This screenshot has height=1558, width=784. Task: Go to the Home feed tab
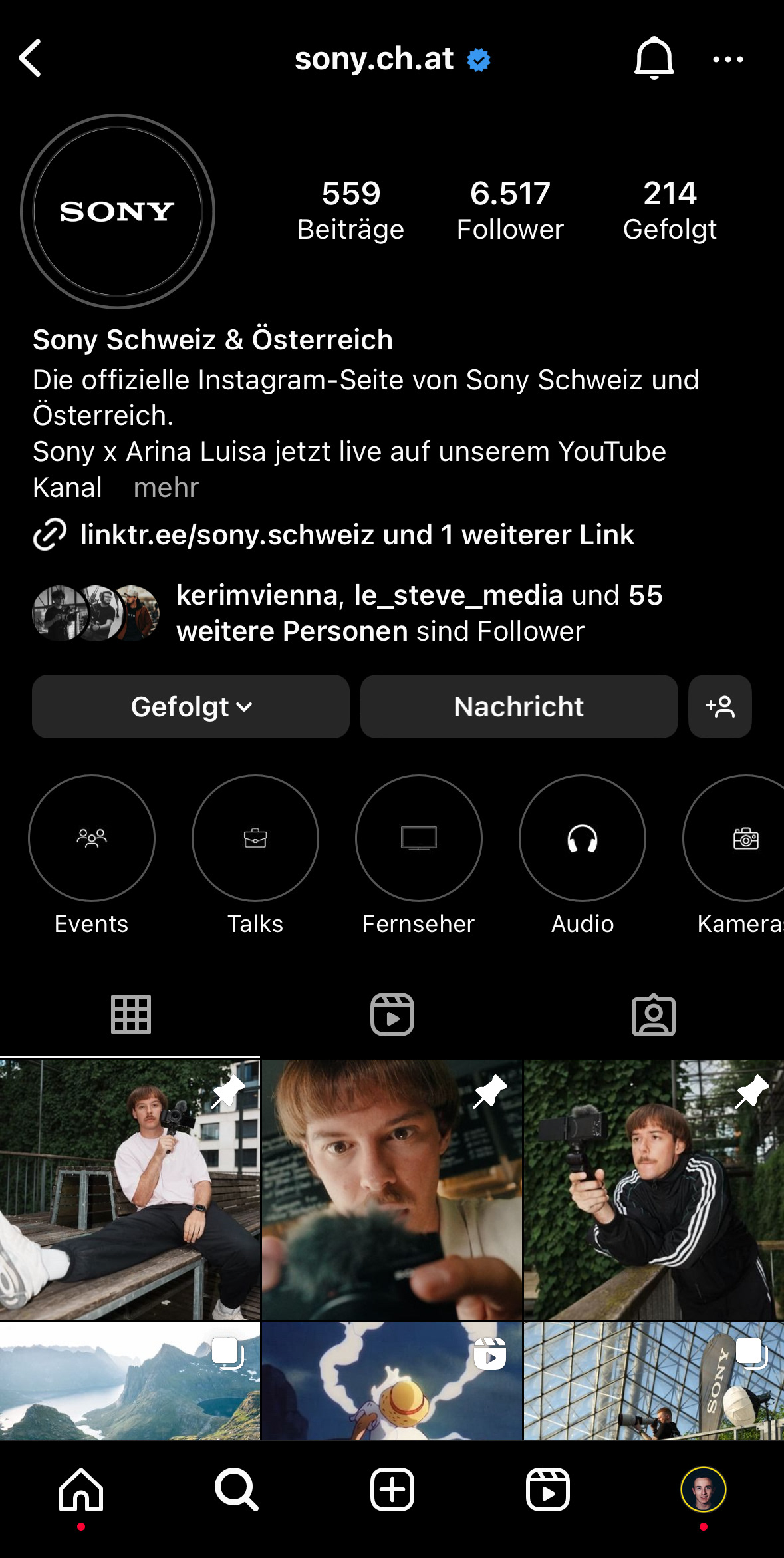tap(81, 1489)
